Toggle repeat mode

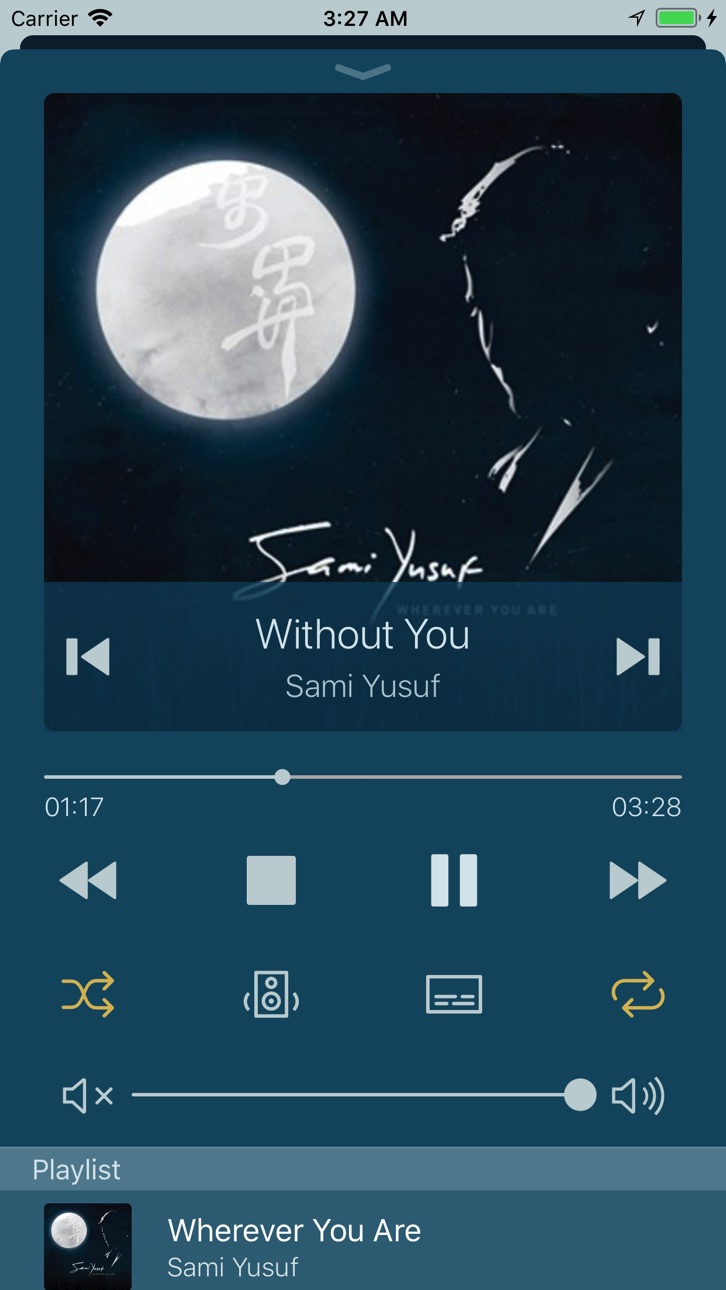click(638, 994)
